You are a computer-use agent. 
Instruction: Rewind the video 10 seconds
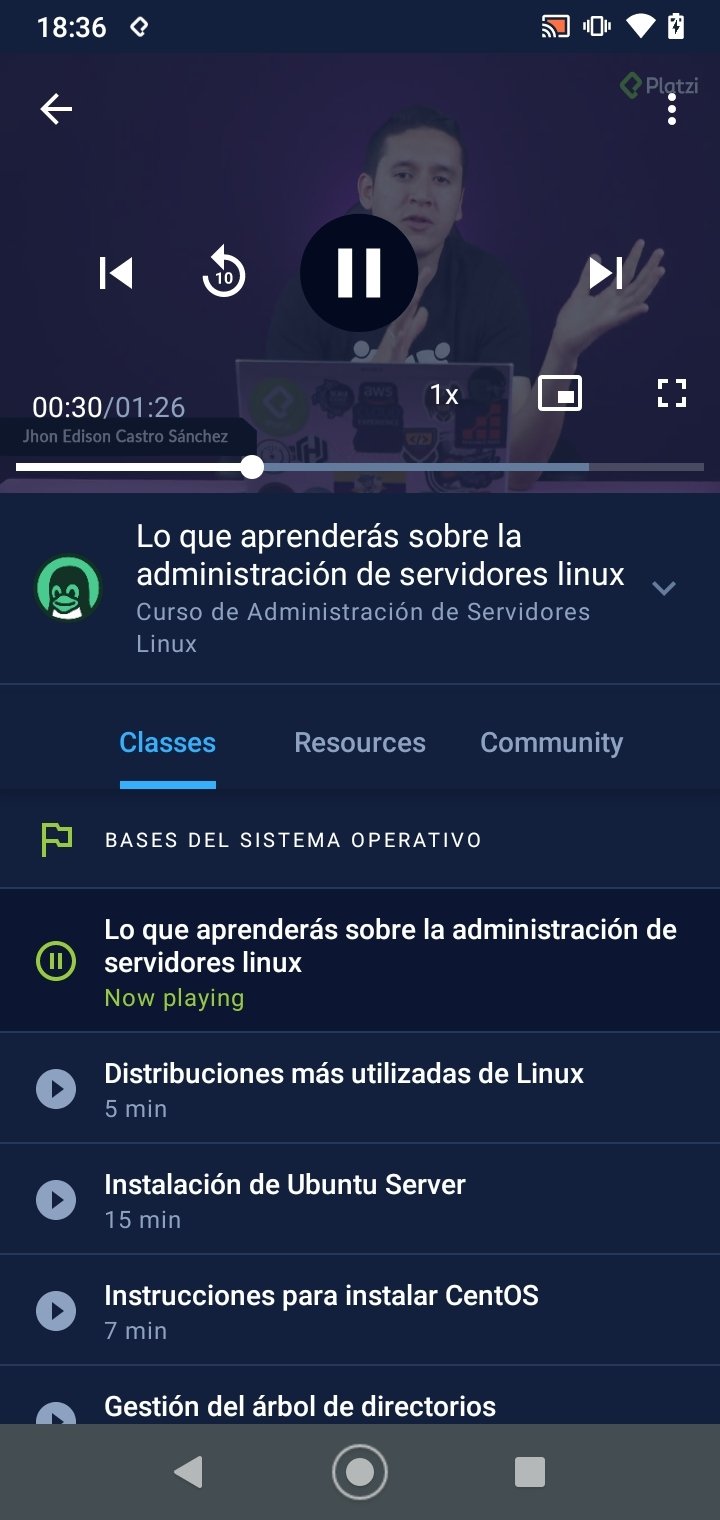pos(224,273)
